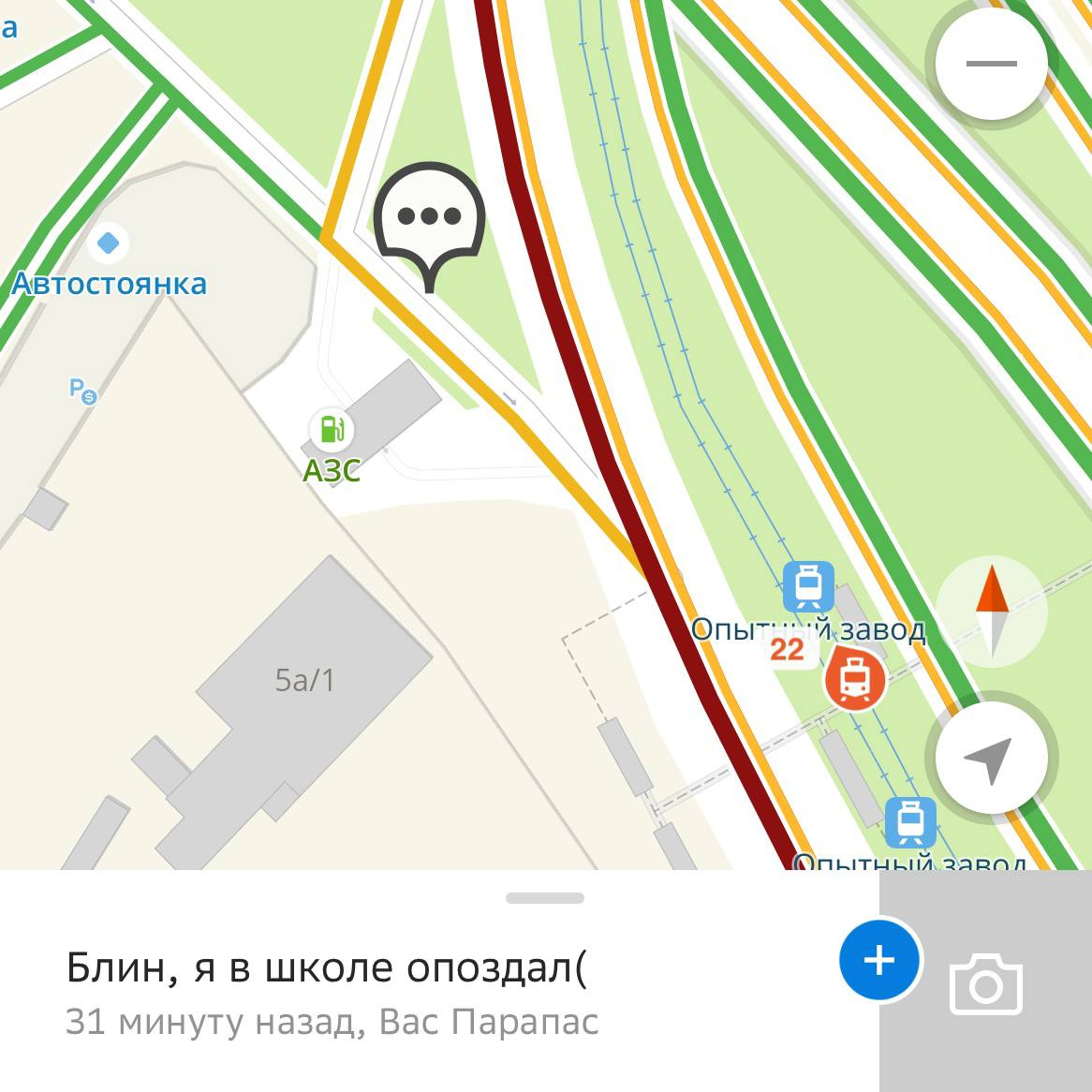The height and width of the screenshot is (1092, 1092).
Task: Expand the comment card via its handle
Action: (x=545, y=898)
